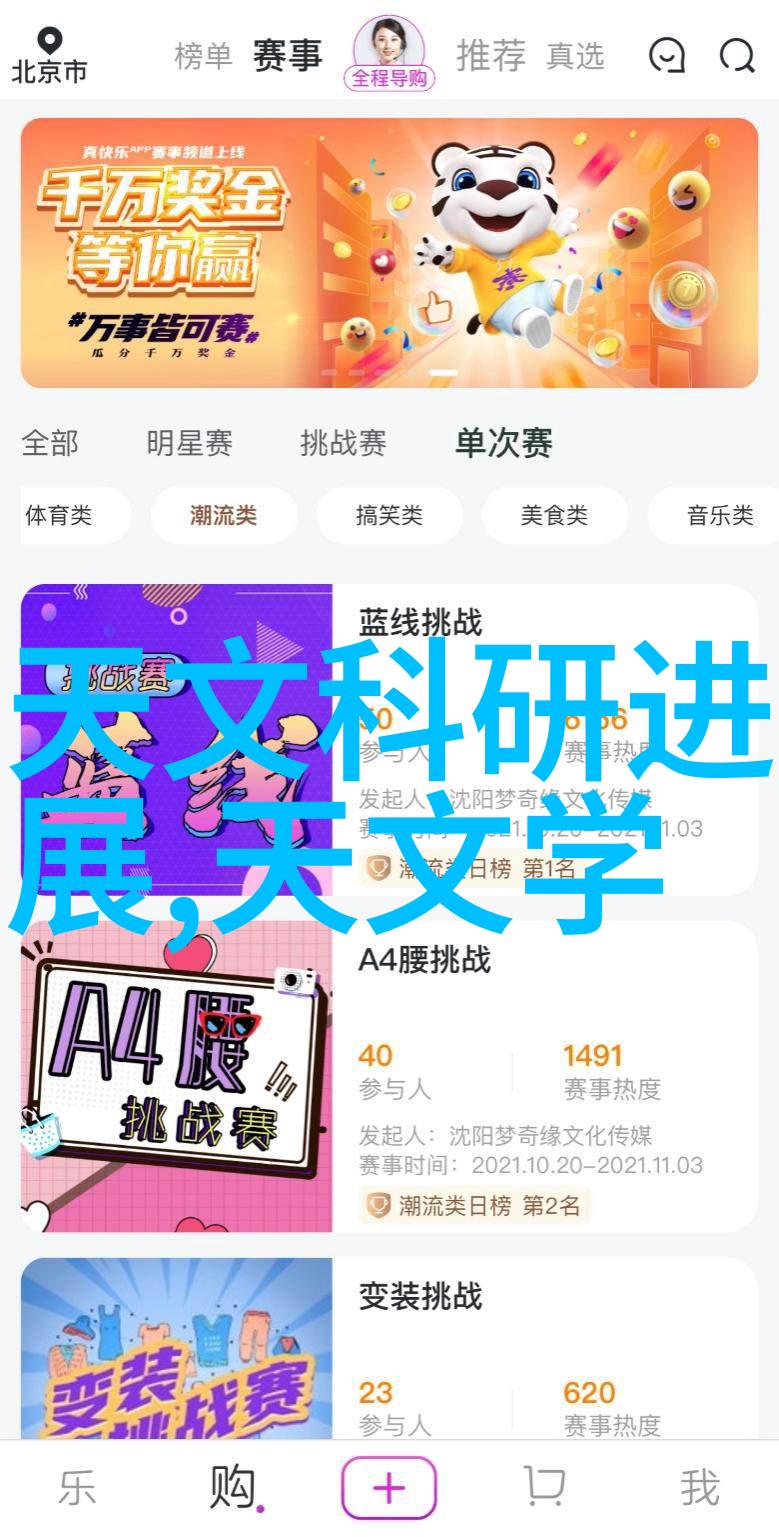Select the 全部 contest filter

(x=50, y=443)
